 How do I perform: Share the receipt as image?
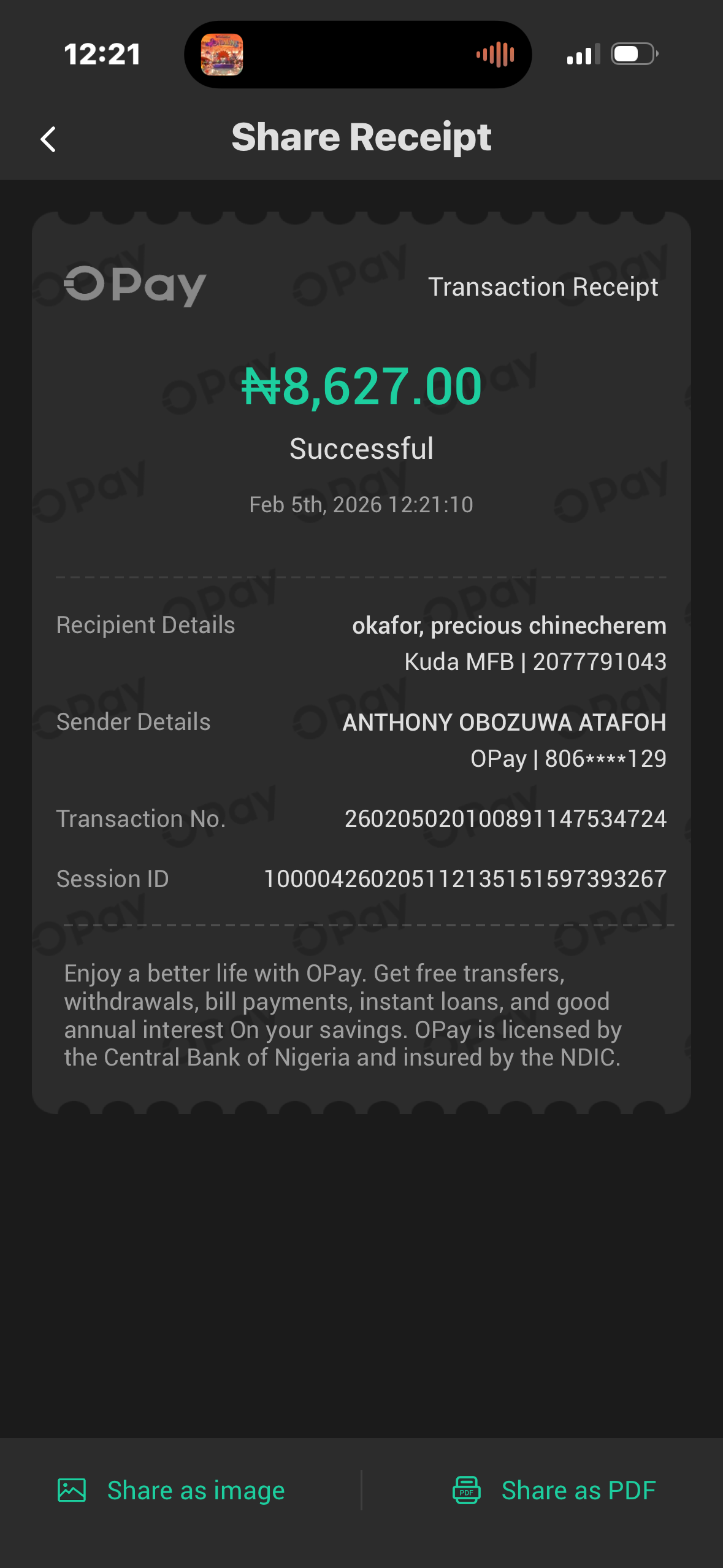point(172,1490)
